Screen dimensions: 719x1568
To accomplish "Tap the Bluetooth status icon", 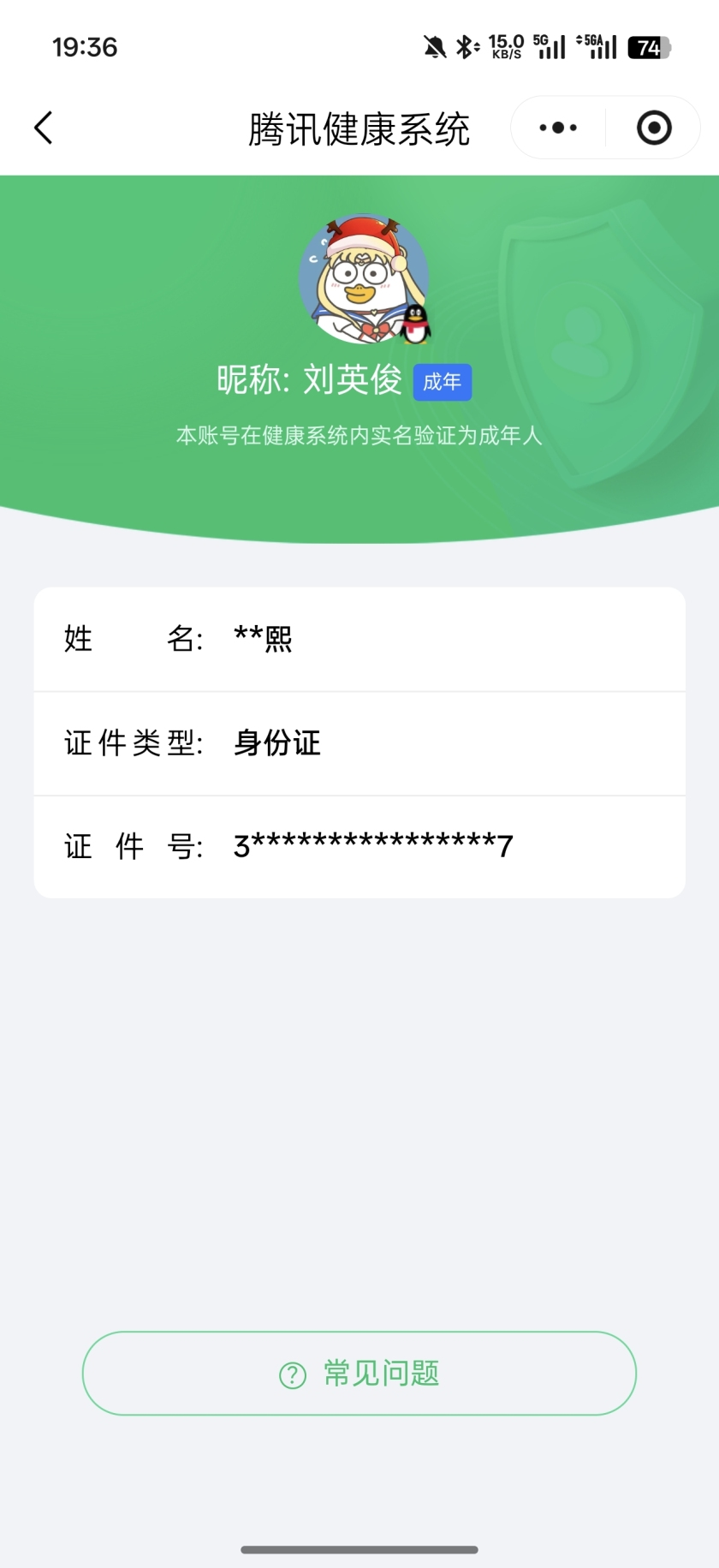I will click(466, 46).
